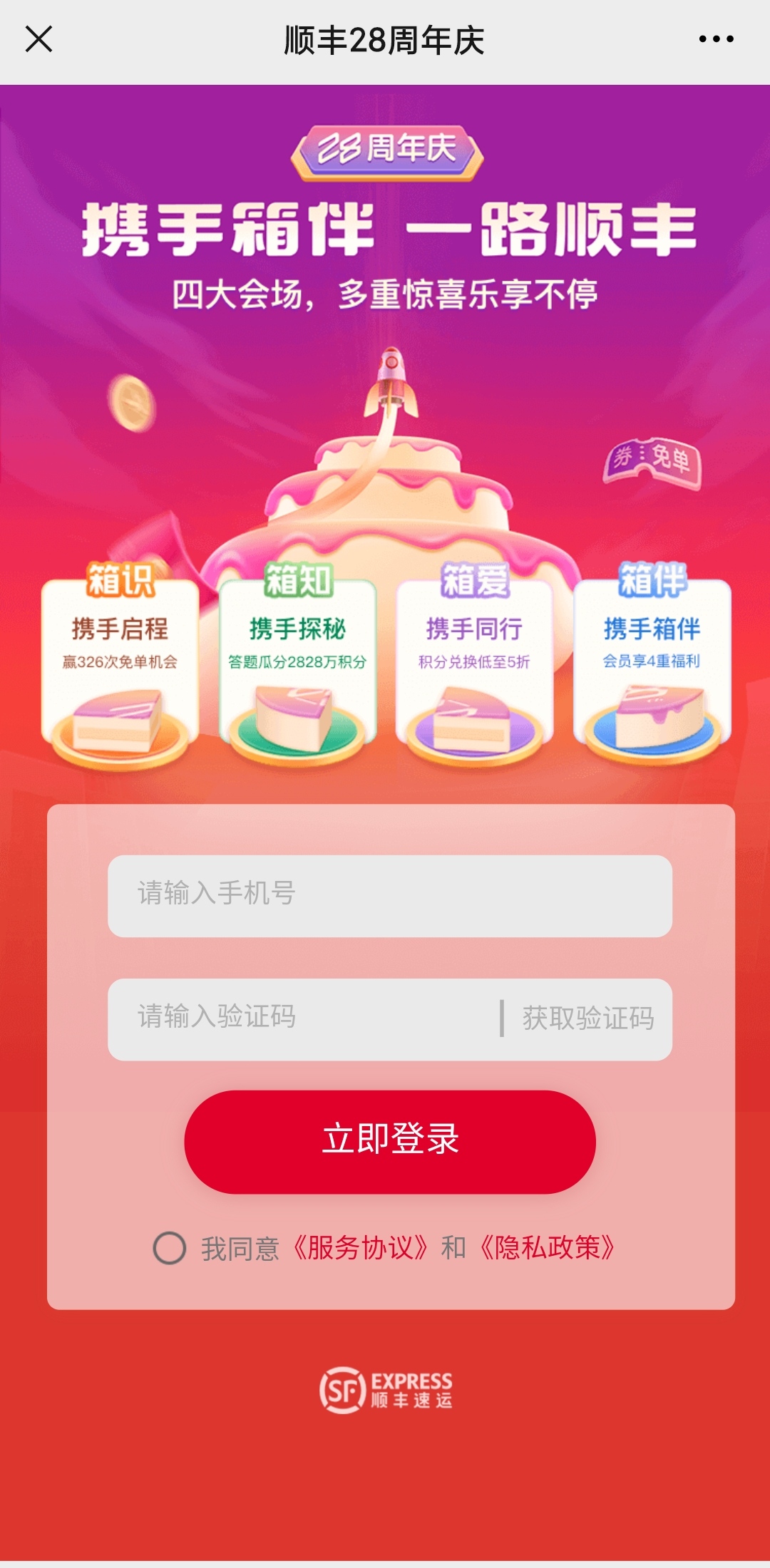770x1568 pixels.
Task: Open the 《服务协议》 link
Action: point(361,1249)
